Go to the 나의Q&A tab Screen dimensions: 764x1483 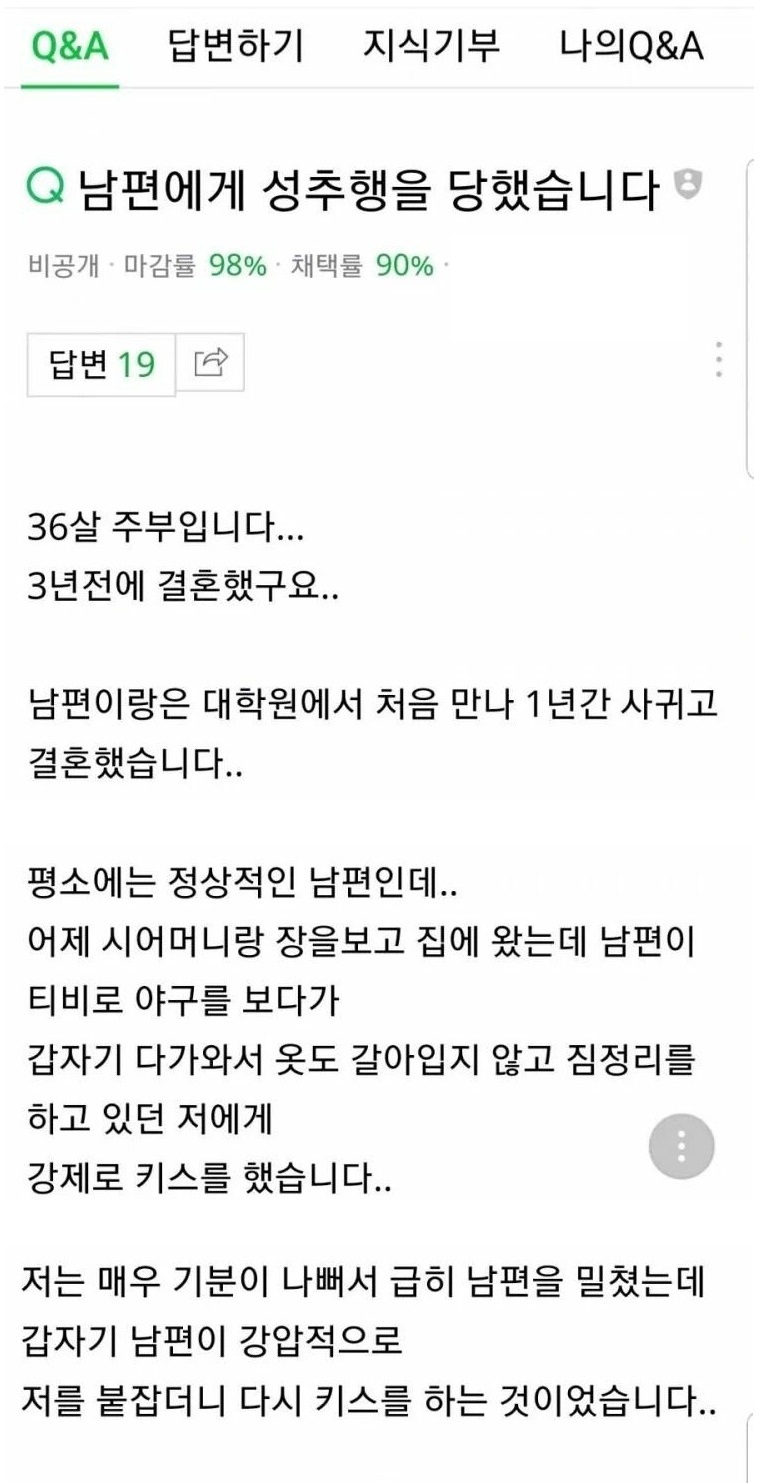(x=631, y=46)
